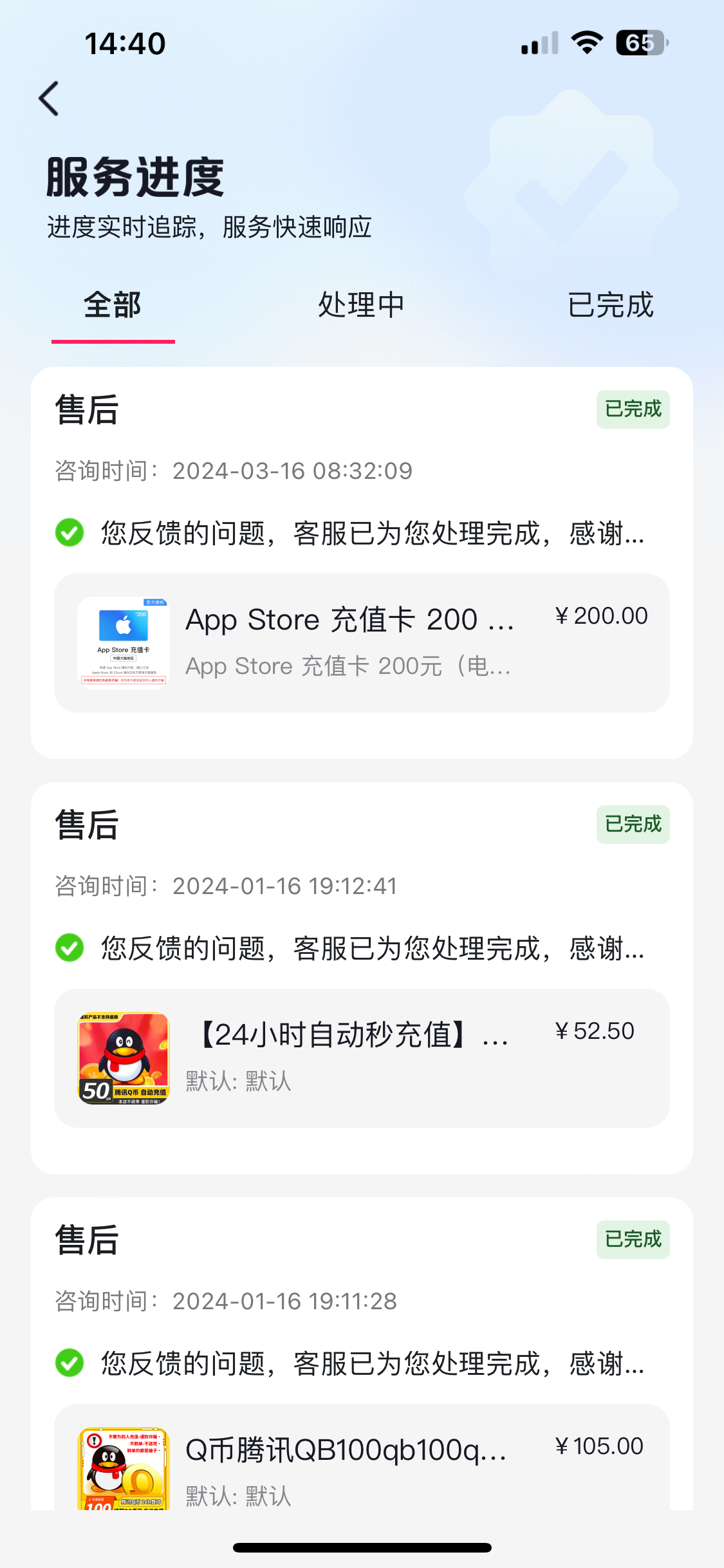Tap the green checkmark on the 19:11:28 record
The image size is (724, 1568).
coord(71,1363)
